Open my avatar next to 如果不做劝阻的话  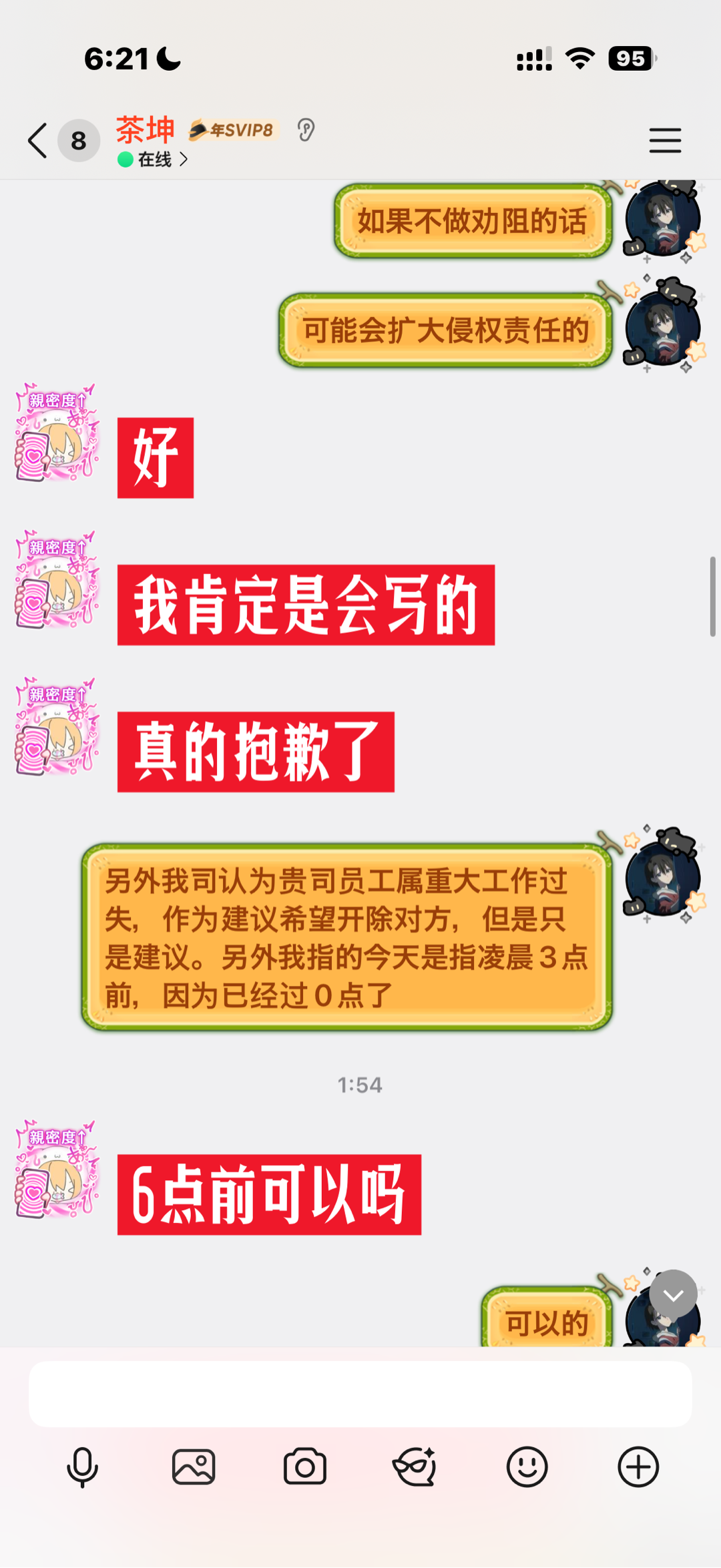(663, 220)
